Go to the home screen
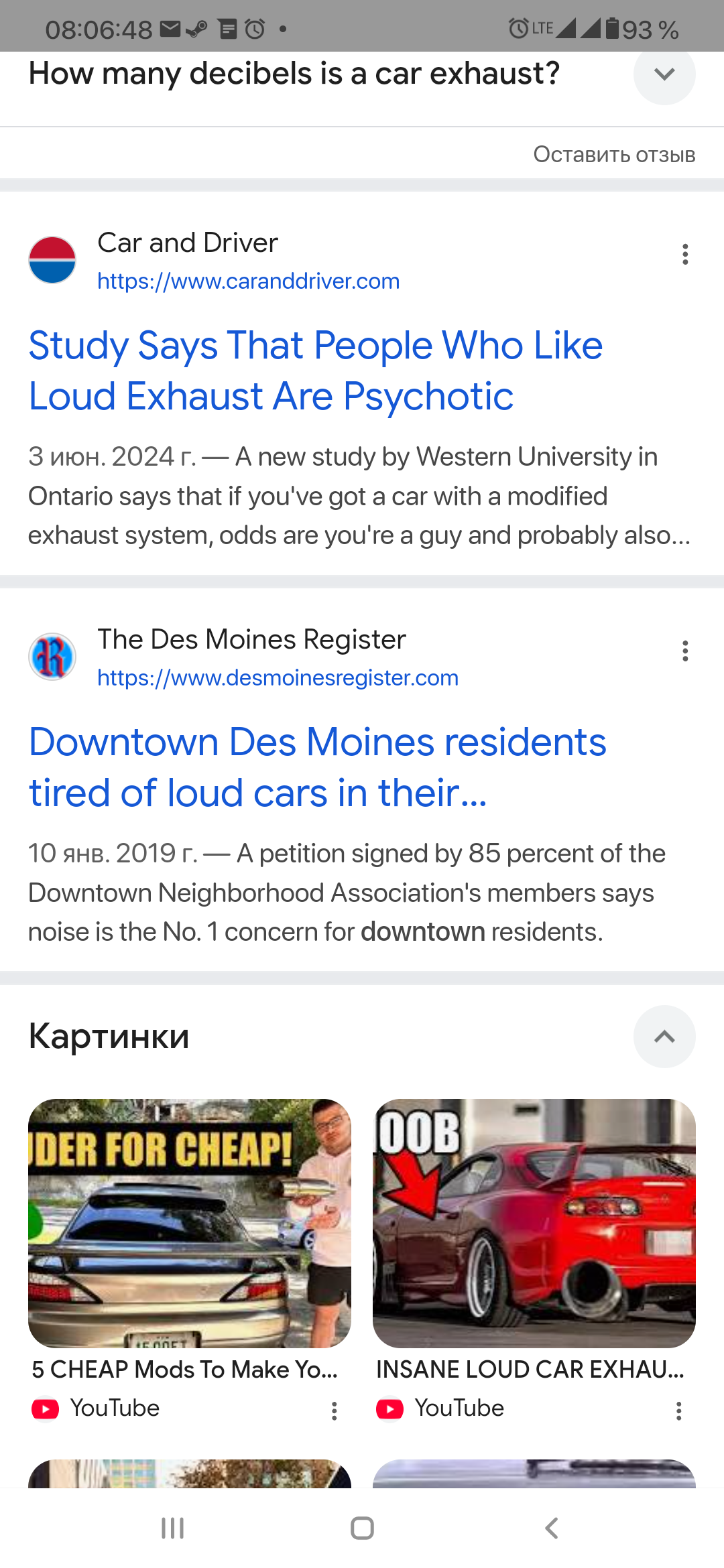Screen dimensions: 724x1568 point(362,1528)
